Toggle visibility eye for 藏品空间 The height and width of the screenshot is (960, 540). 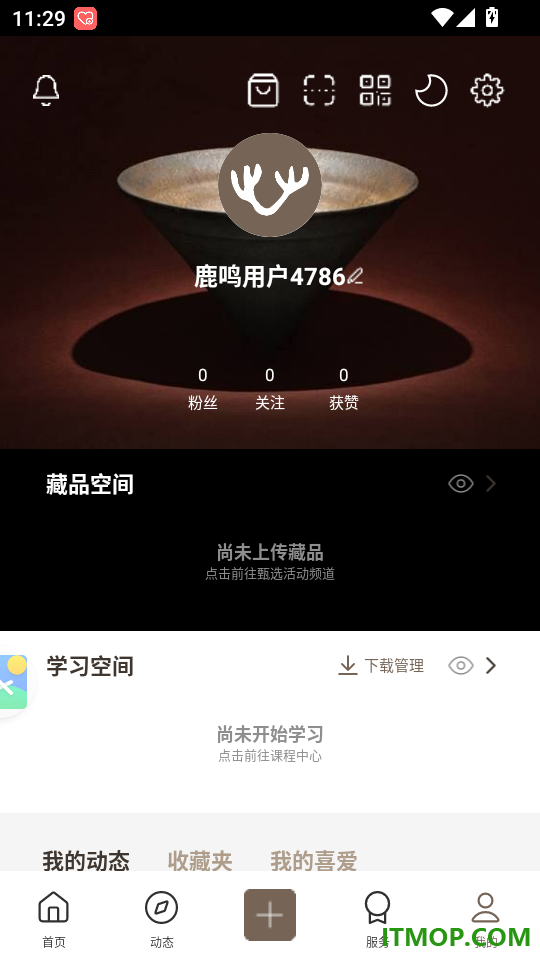(x=461, y=484)
